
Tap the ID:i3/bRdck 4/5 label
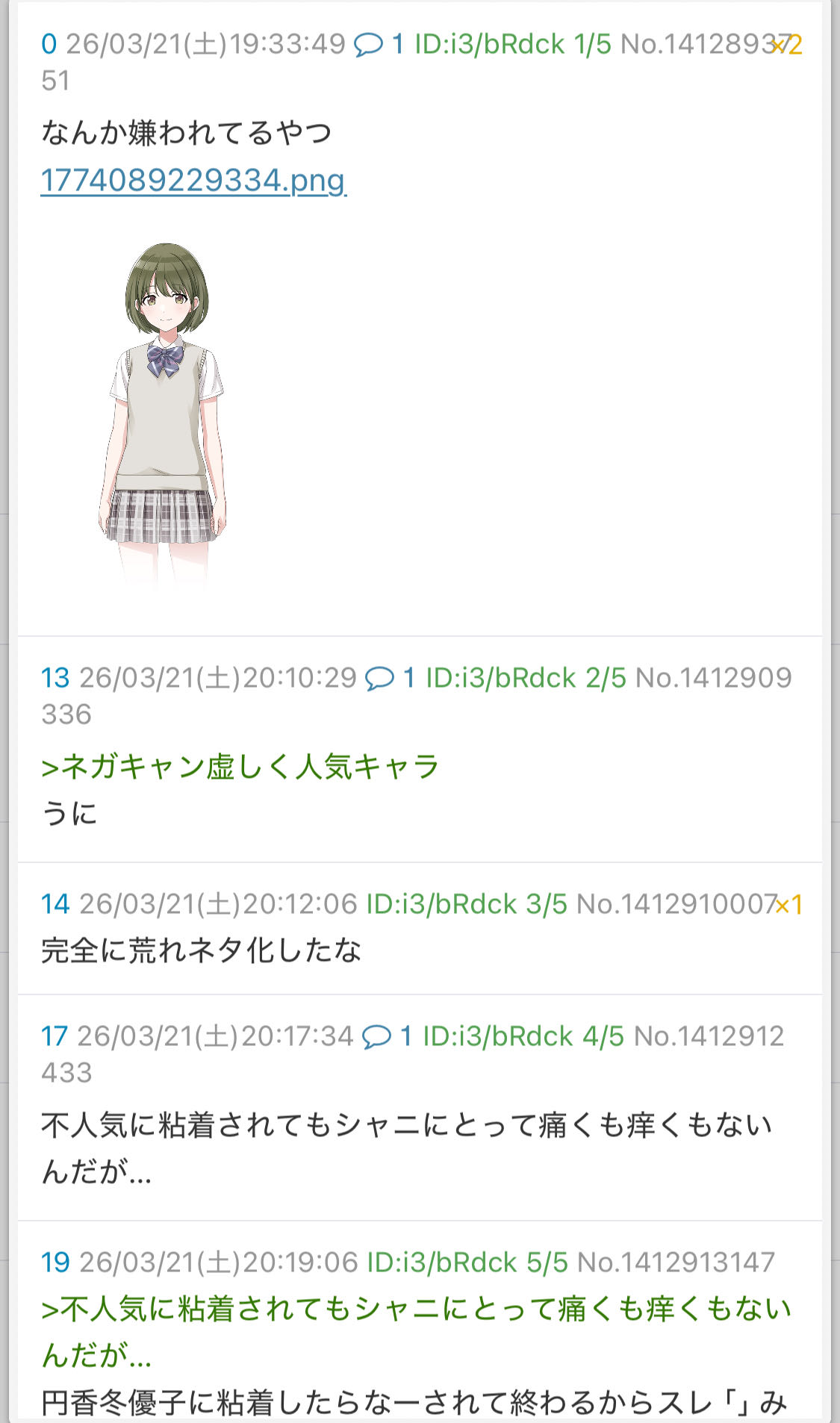(x=523, y=1036)
